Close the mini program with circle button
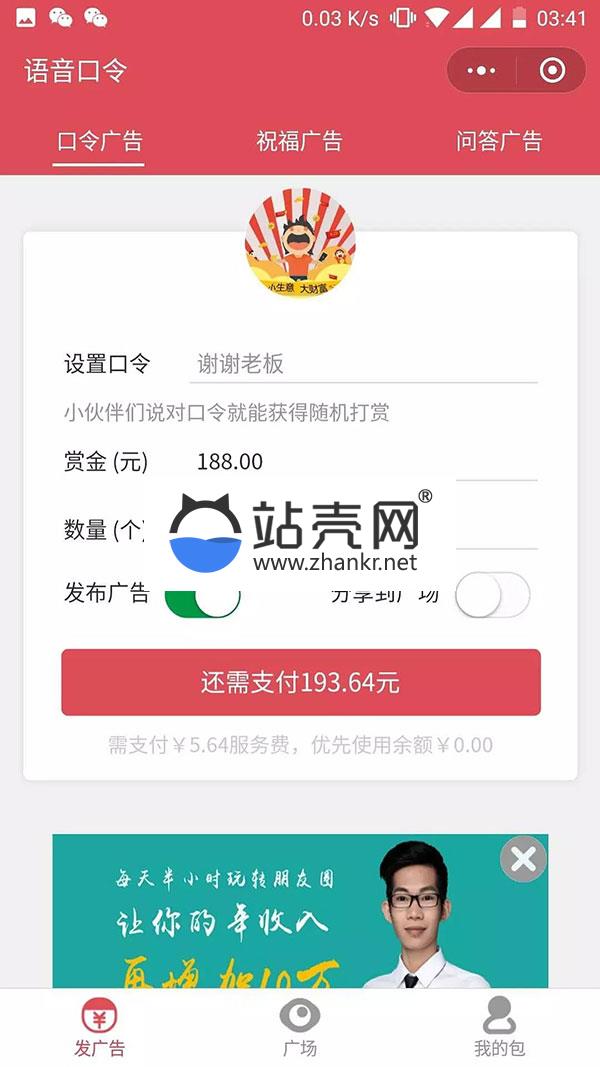The height and width of the screenshot is (1067, 600). [552, 71]
